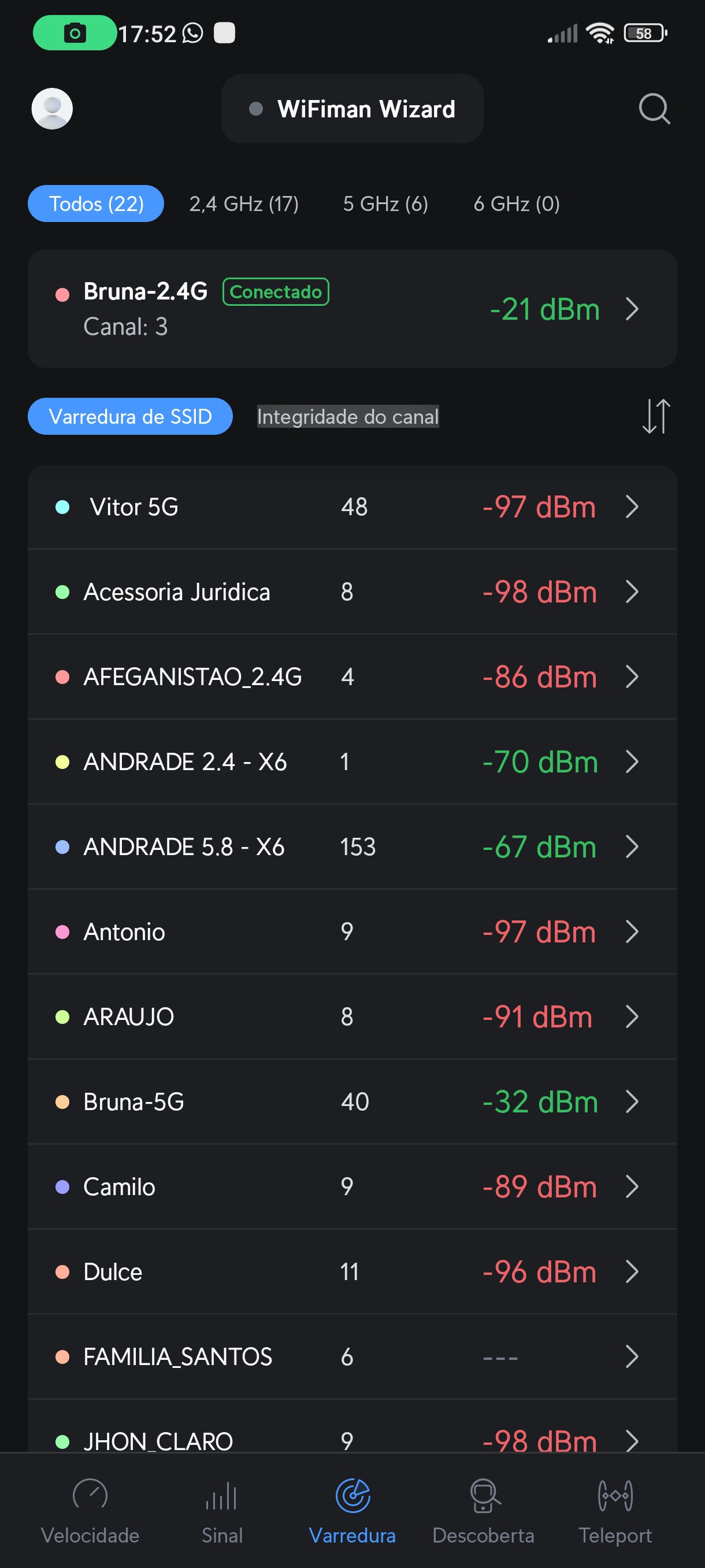Open connected network Bruna-2.4G details
Viewport: 705px width, 1568px height.
coord(352,309)
